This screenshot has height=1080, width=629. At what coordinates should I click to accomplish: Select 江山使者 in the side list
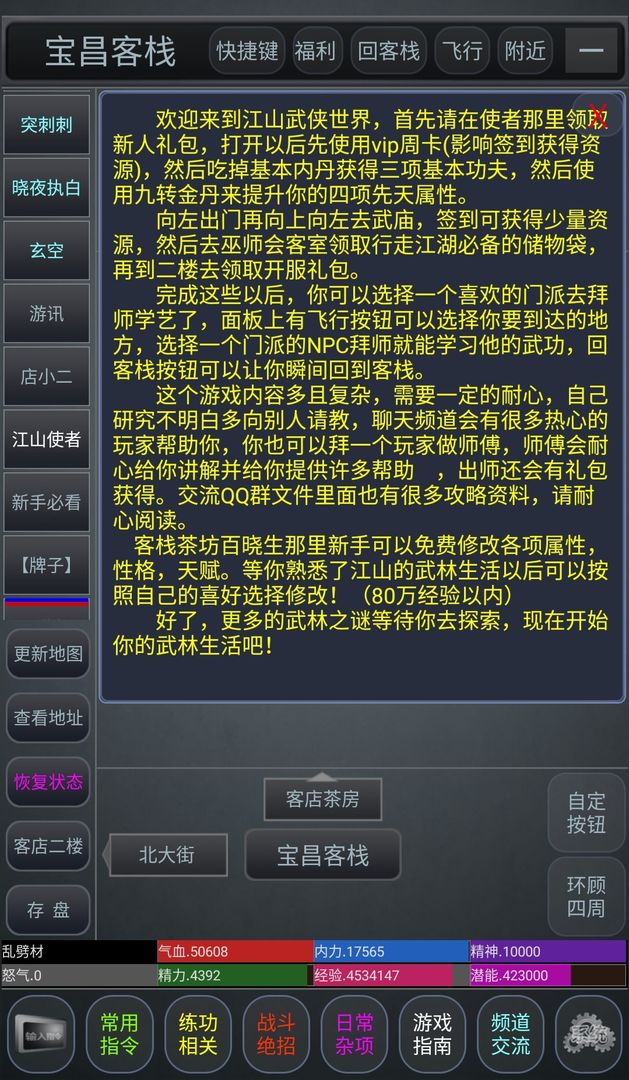click(46, 439)
